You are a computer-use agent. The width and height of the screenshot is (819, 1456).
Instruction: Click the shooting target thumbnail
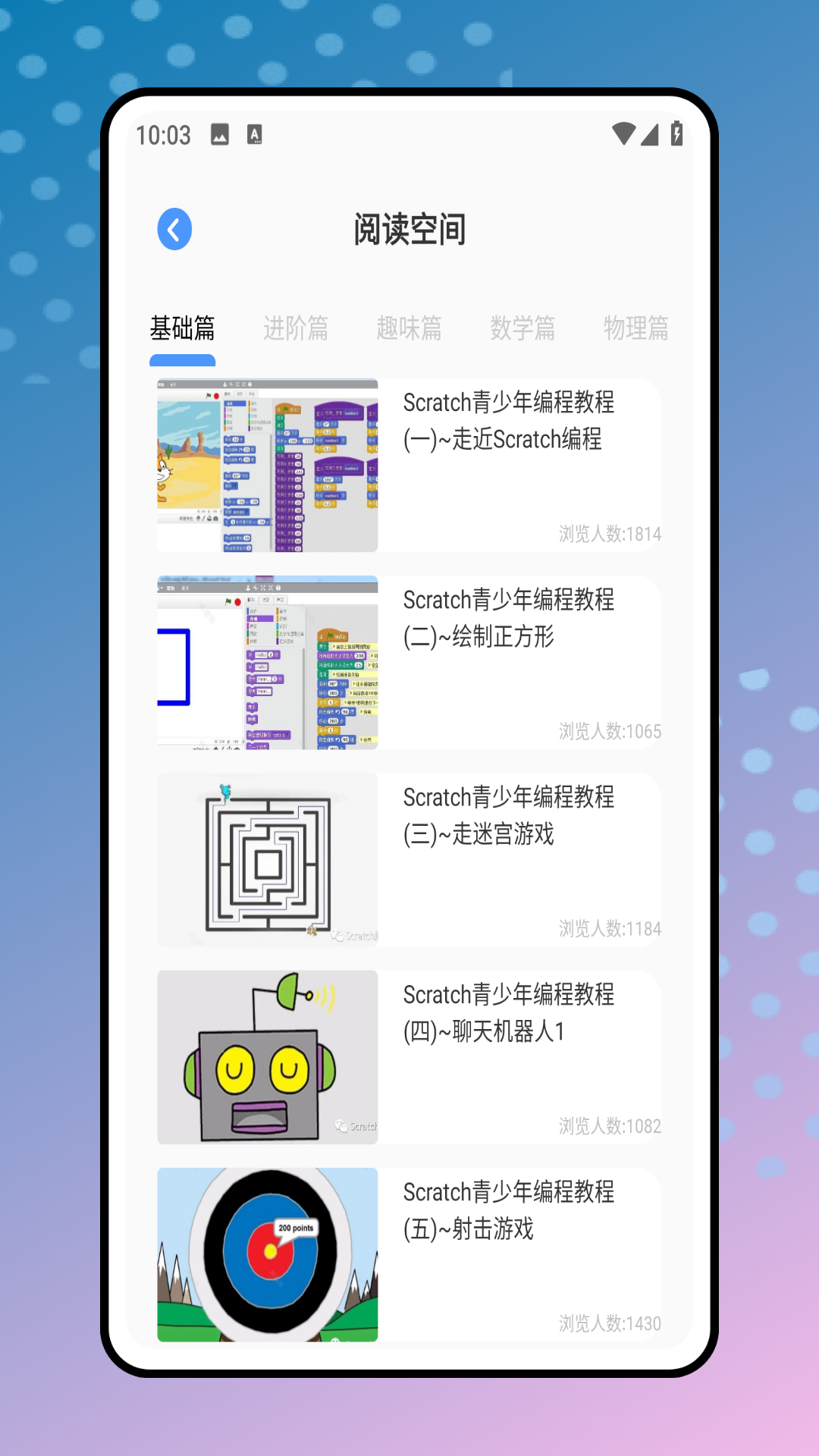(266, 1254)
